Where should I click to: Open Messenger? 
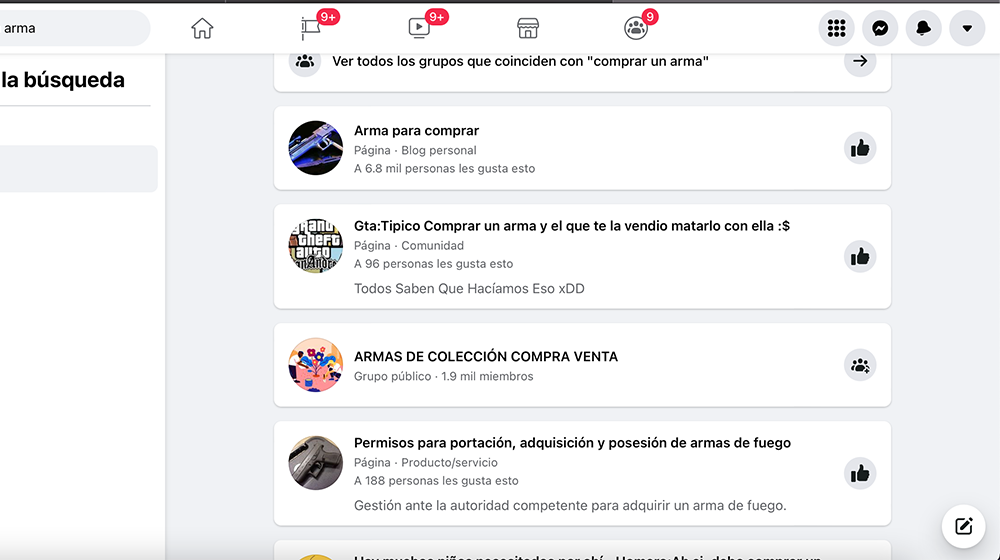(x=880, y=28)
